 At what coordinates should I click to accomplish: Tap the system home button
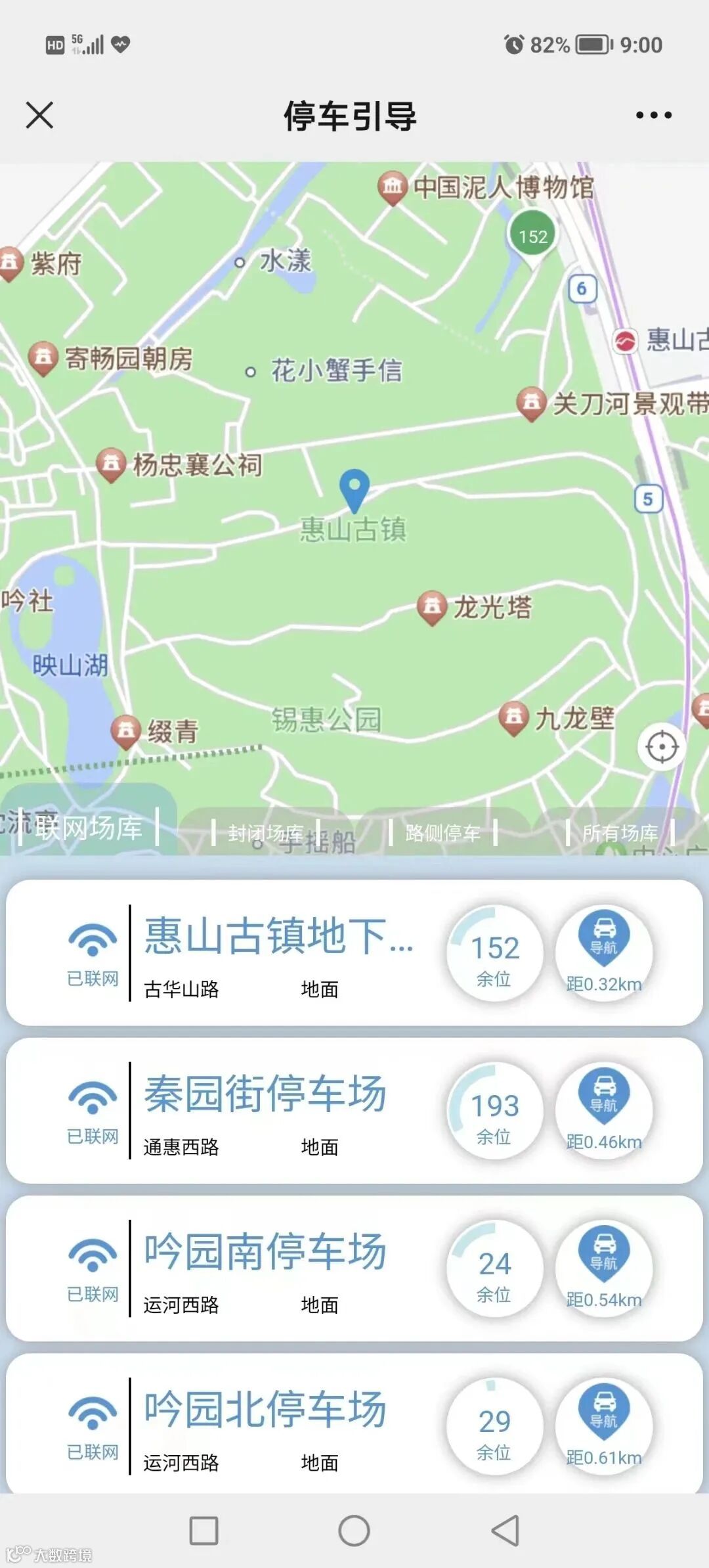[354, 1531]
